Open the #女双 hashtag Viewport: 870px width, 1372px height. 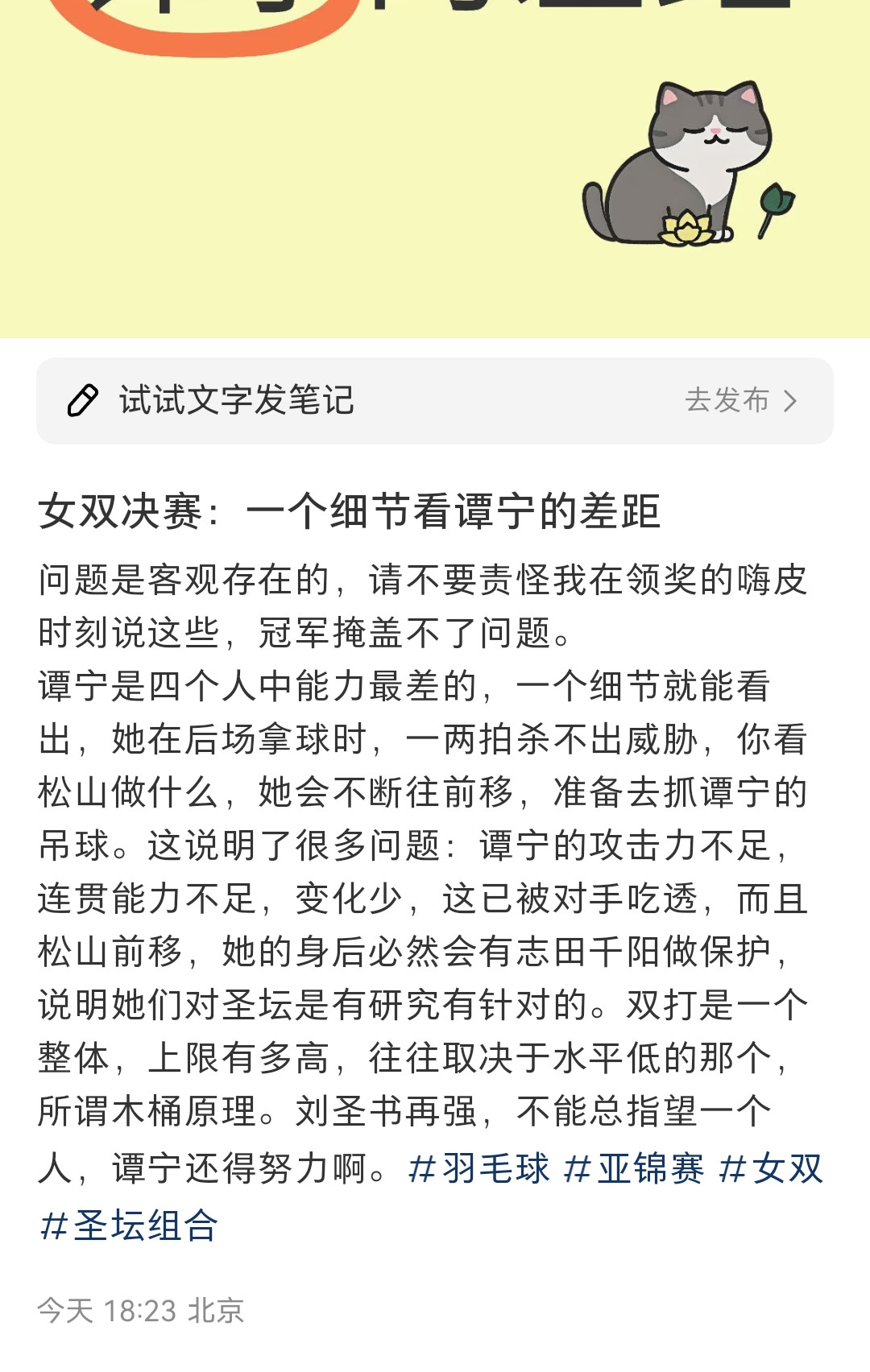click(x=771, y=1168)
